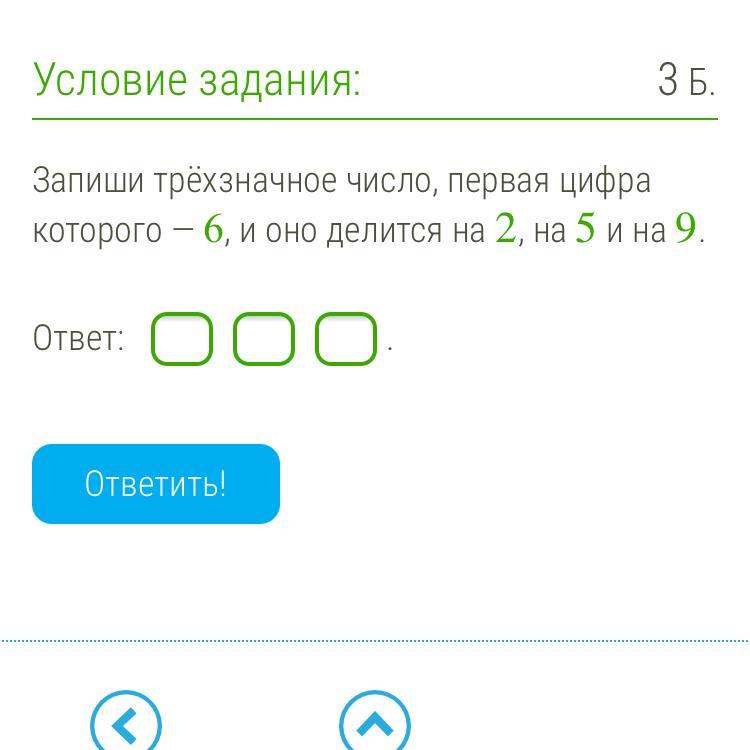Tap the first answer digit box
The image size is (750, 750).
(x=182, y=339)
